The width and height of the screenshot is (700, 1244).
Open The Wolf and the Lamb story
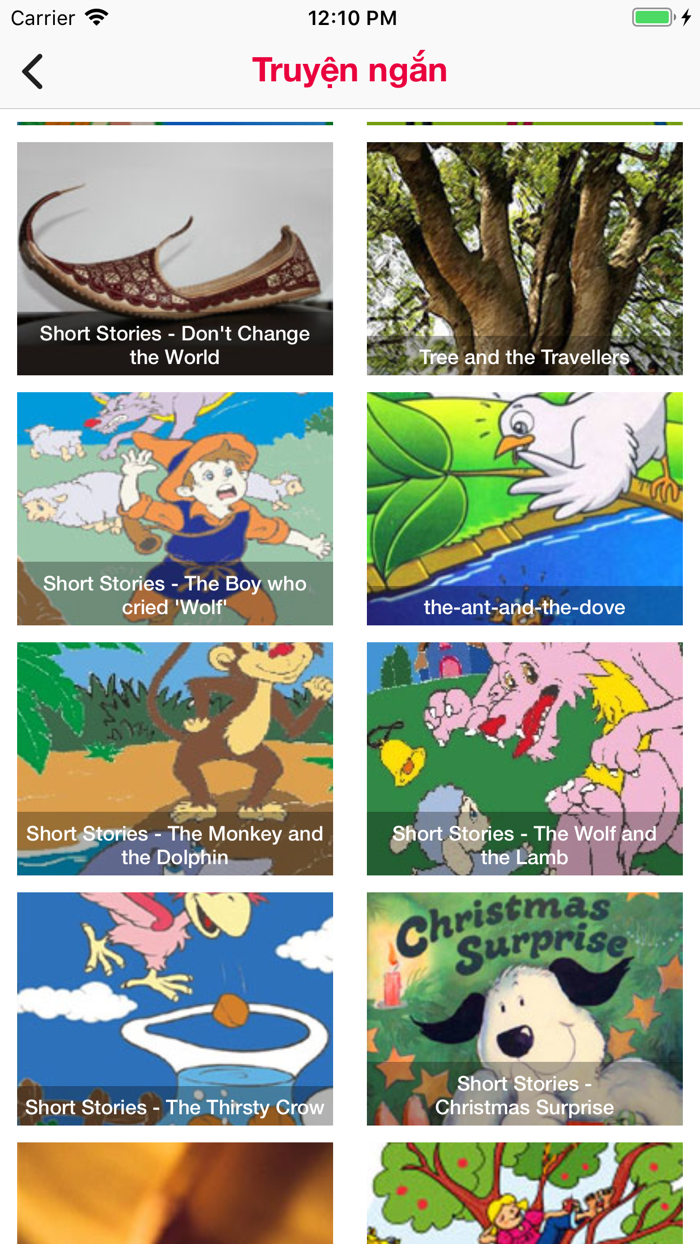pos(525,758)
